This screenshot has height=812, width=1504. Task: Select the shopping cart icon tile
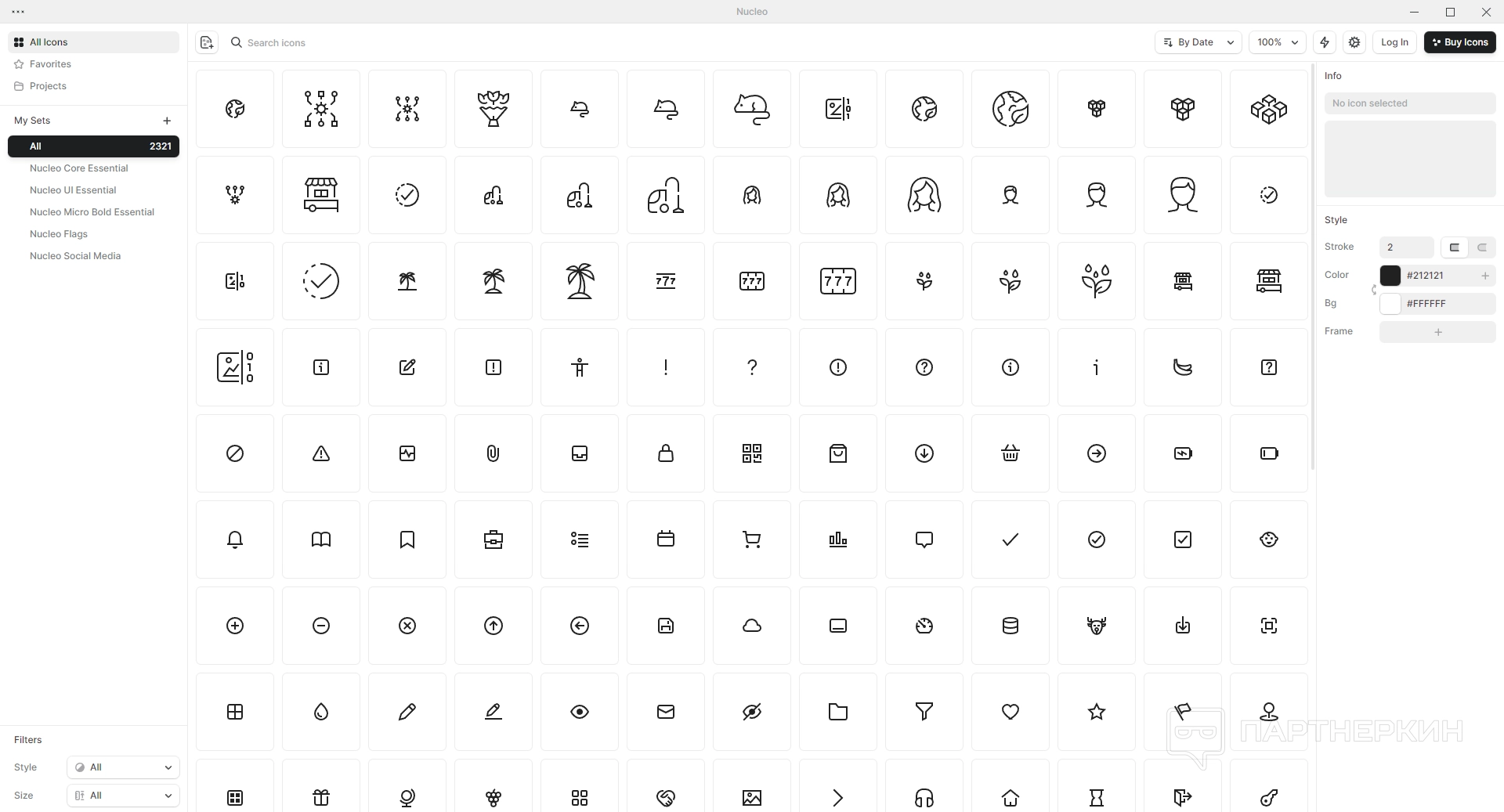(752, 540)
